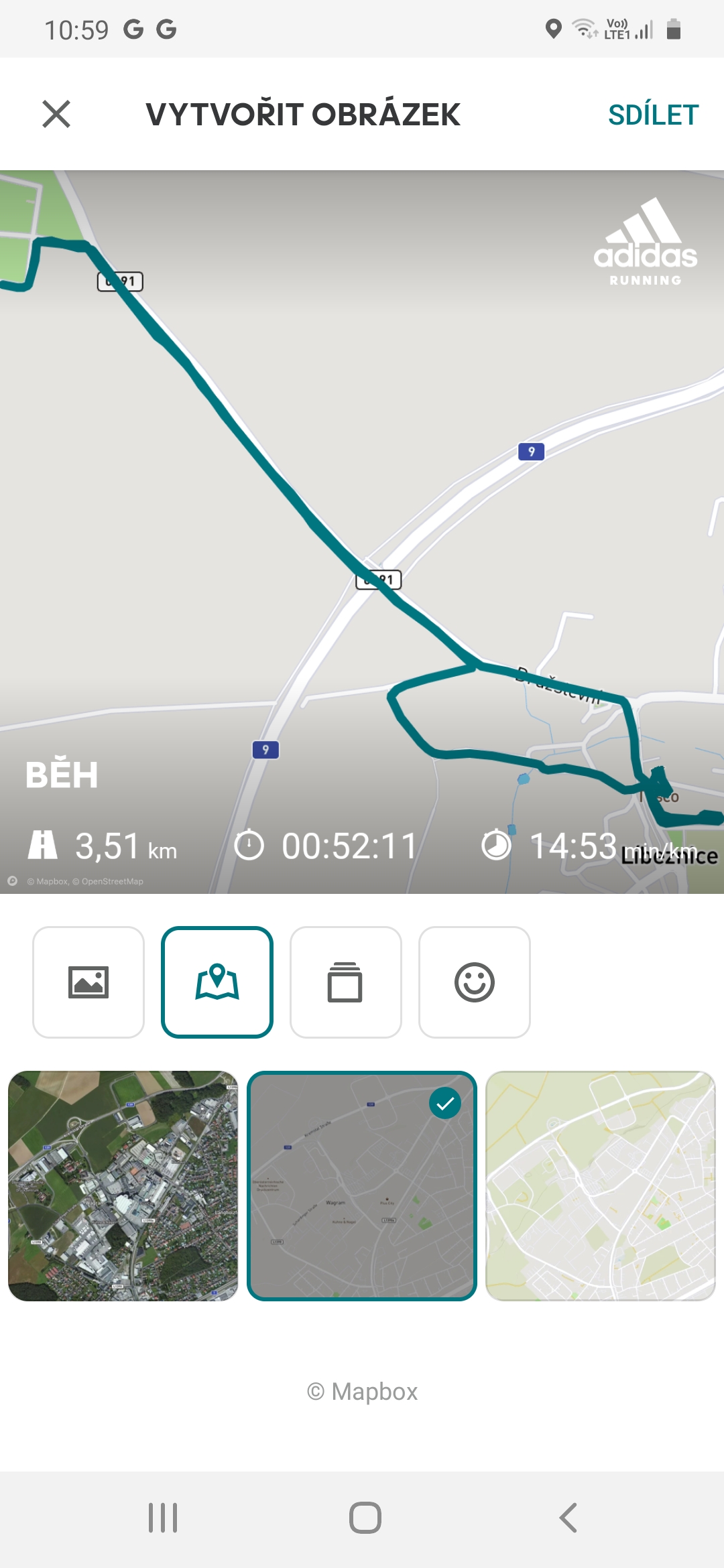Viewport: 724px width, 1568px height.
Task: Open recent apps from navigation bar
Action: coord(163,1518)
